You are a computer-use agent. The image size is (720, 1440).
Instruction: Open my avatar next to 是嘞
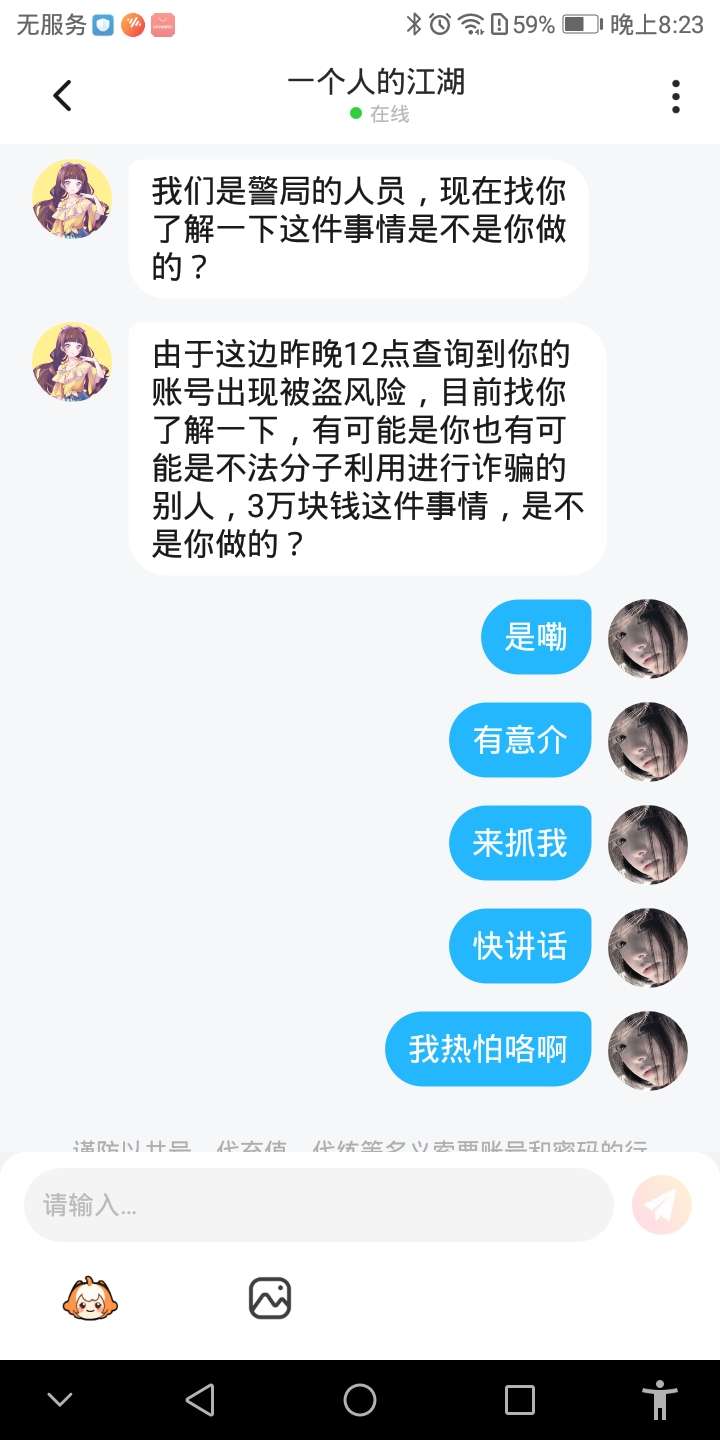[x=648, y=638]
